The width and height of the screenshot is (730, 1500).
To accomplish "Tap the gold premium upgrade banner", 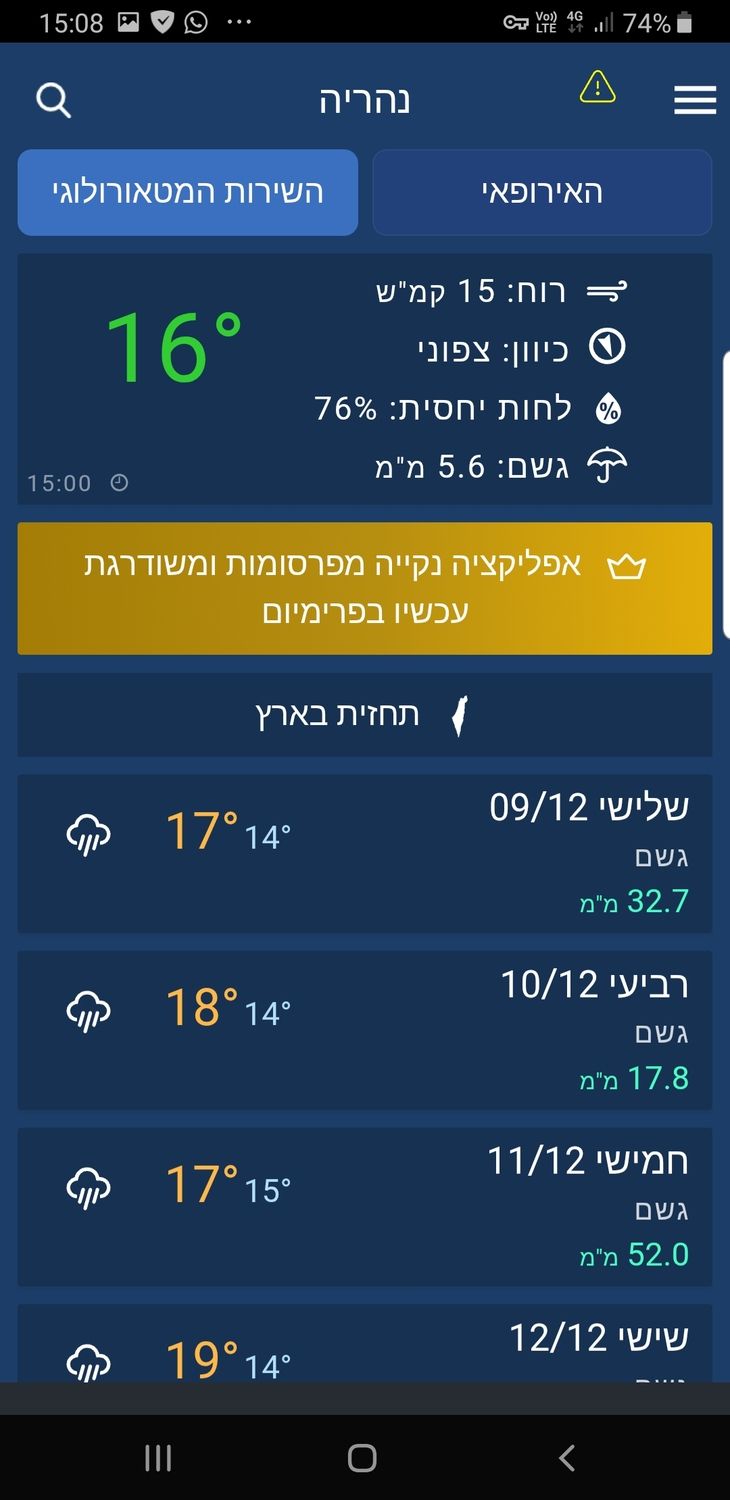I will (365, 588).
